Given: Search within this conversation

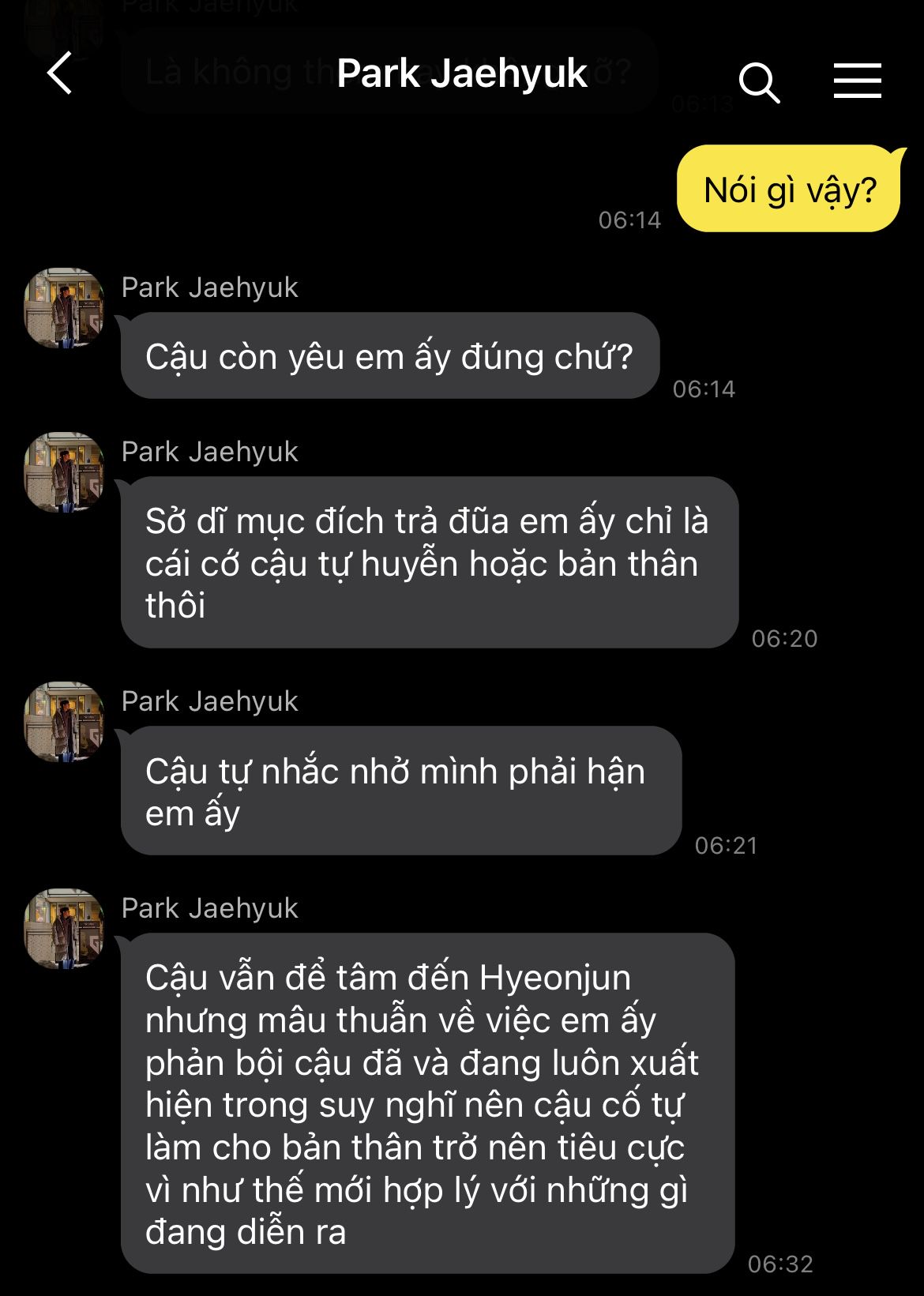Looking at the screenshot, I should point(759,82).
